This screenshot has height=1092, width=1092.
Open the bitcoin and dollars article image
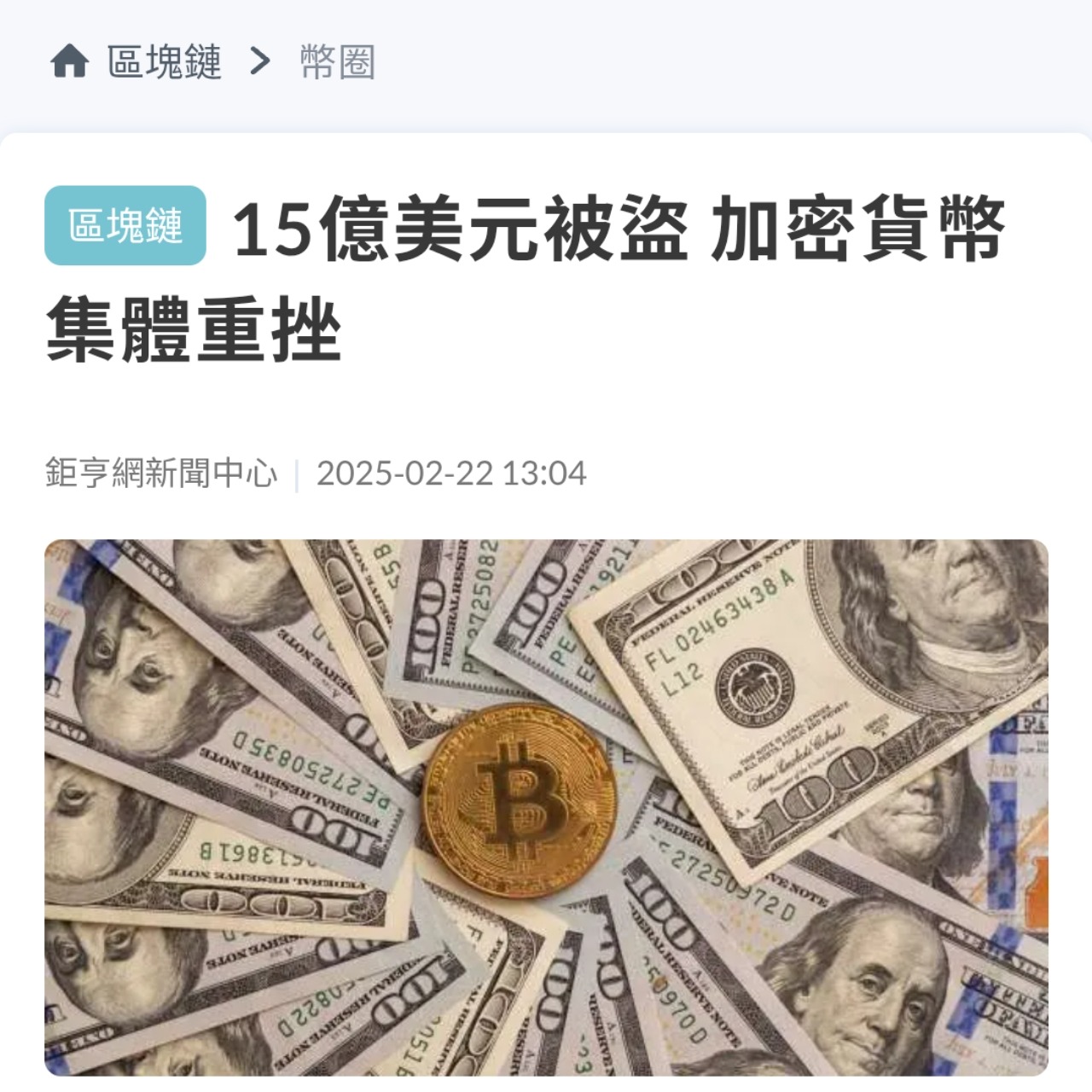coord(546,806)
